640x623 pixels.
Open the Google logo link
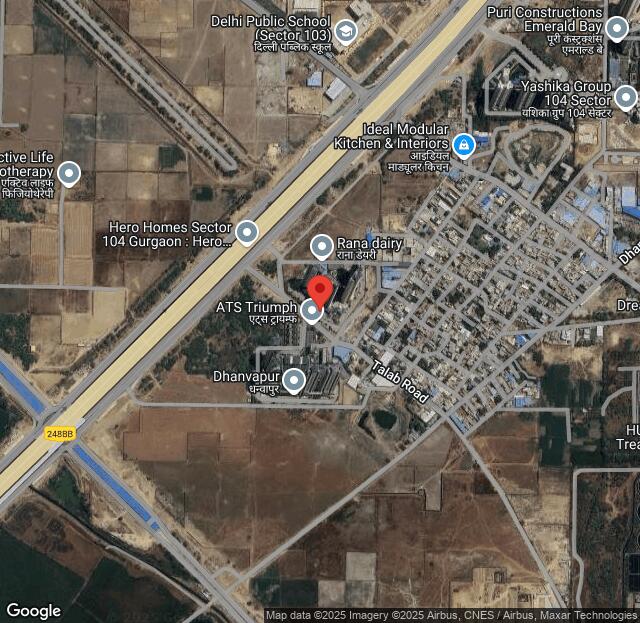click(34, 610)
